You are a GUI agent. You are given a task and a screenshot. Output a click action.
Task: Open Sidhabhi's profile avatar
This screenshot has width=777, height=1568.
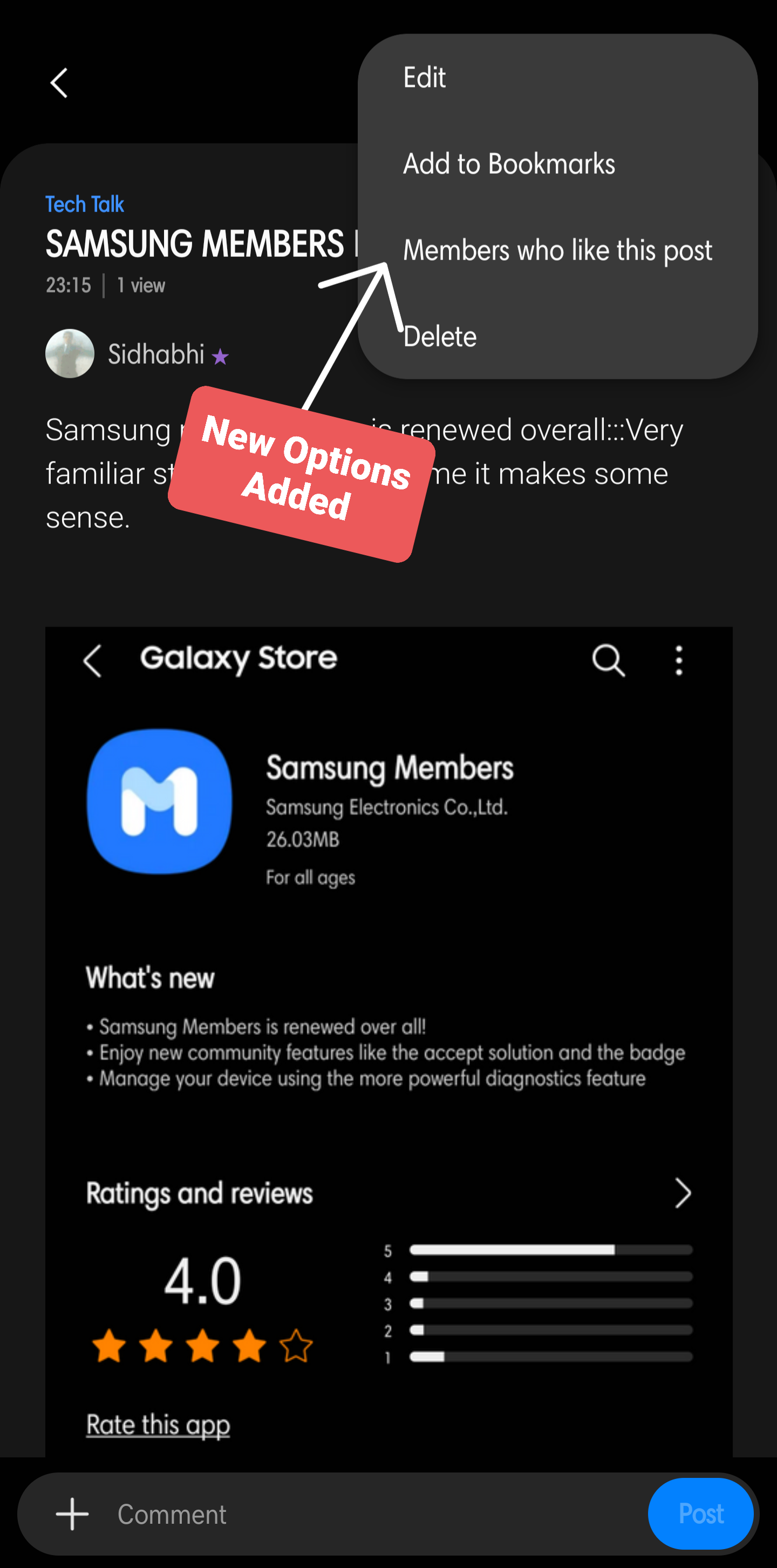coord(70,353)
